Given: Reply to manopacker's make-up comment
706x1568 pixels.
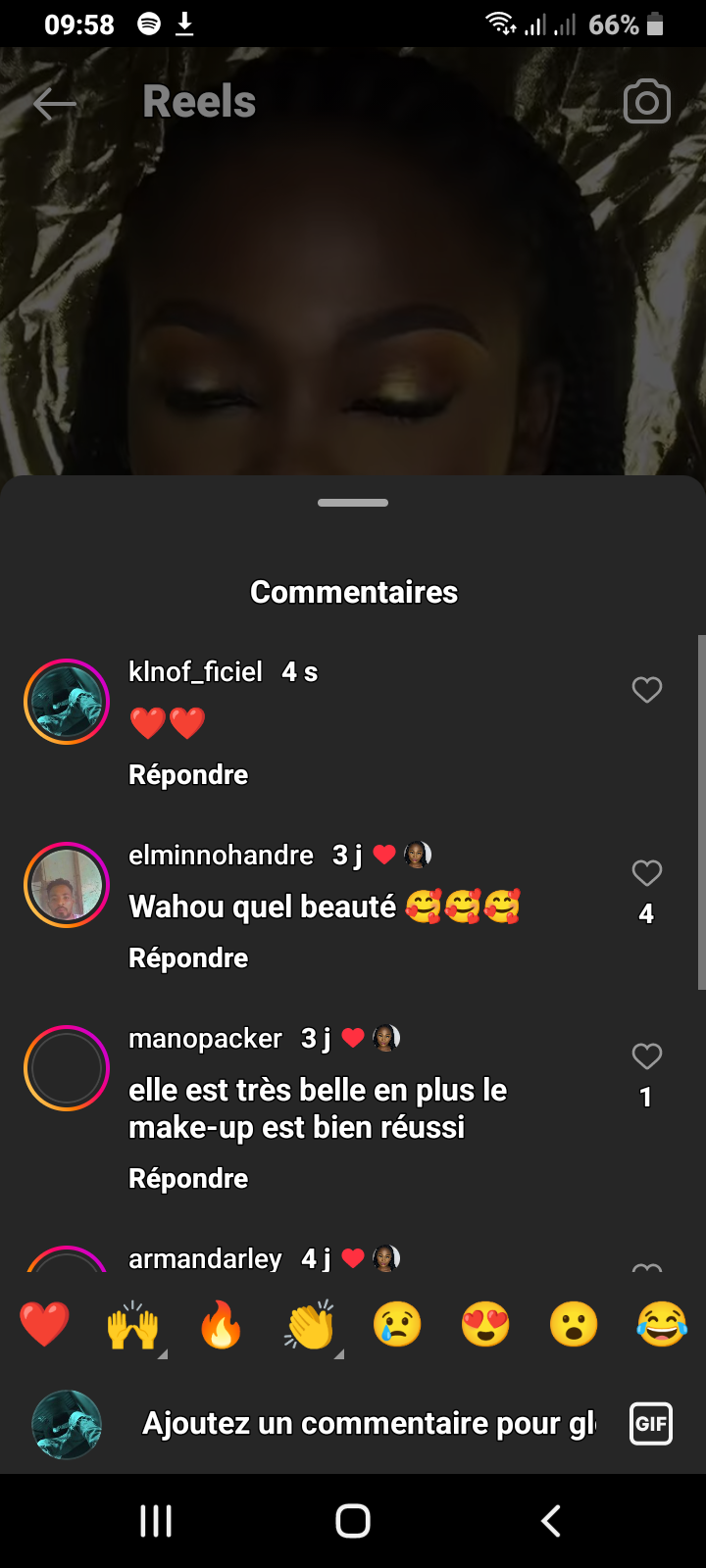Looking at the screenshot, I should click(x=188, y=1179).
